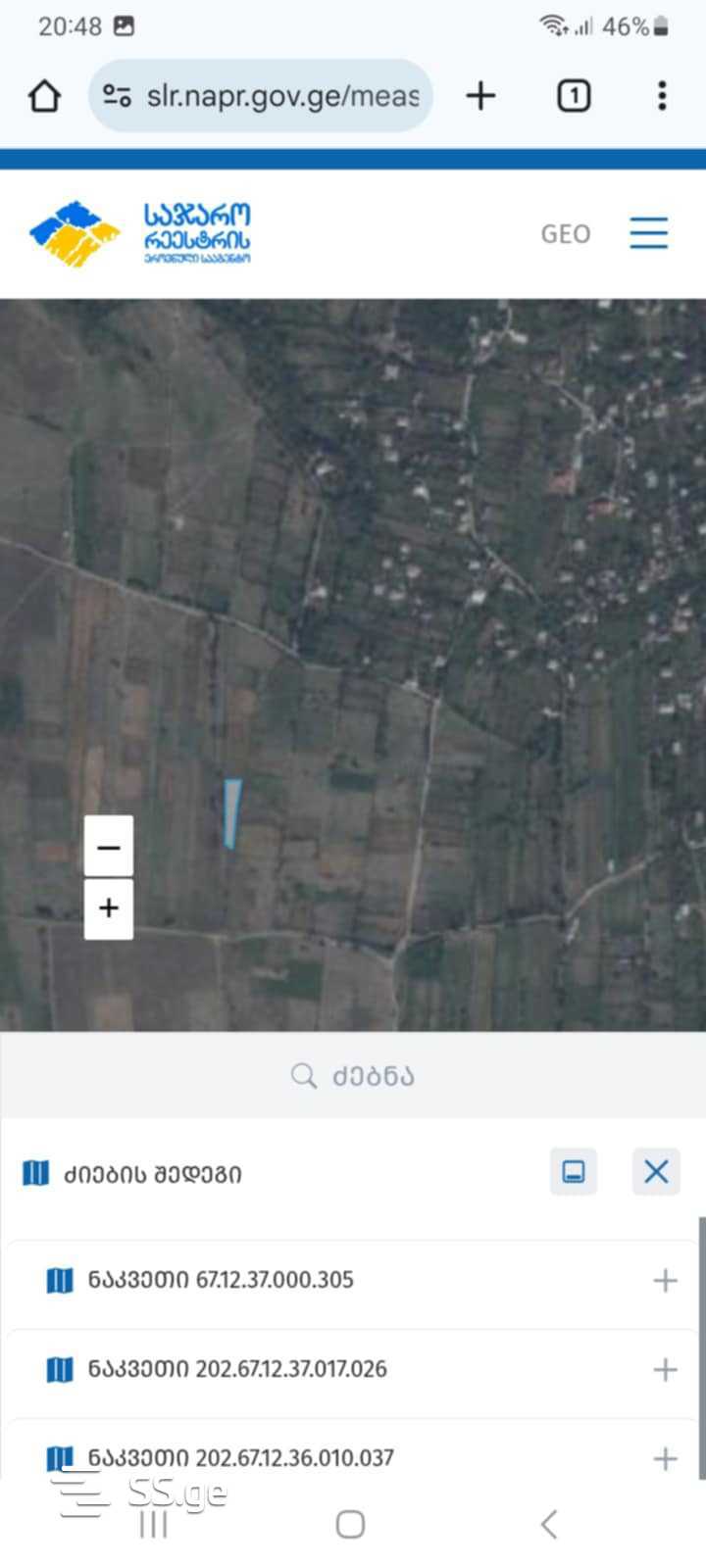Close the search results panel
Viewport: 706px width, 1568px height.
click(x=656, y=1172)
